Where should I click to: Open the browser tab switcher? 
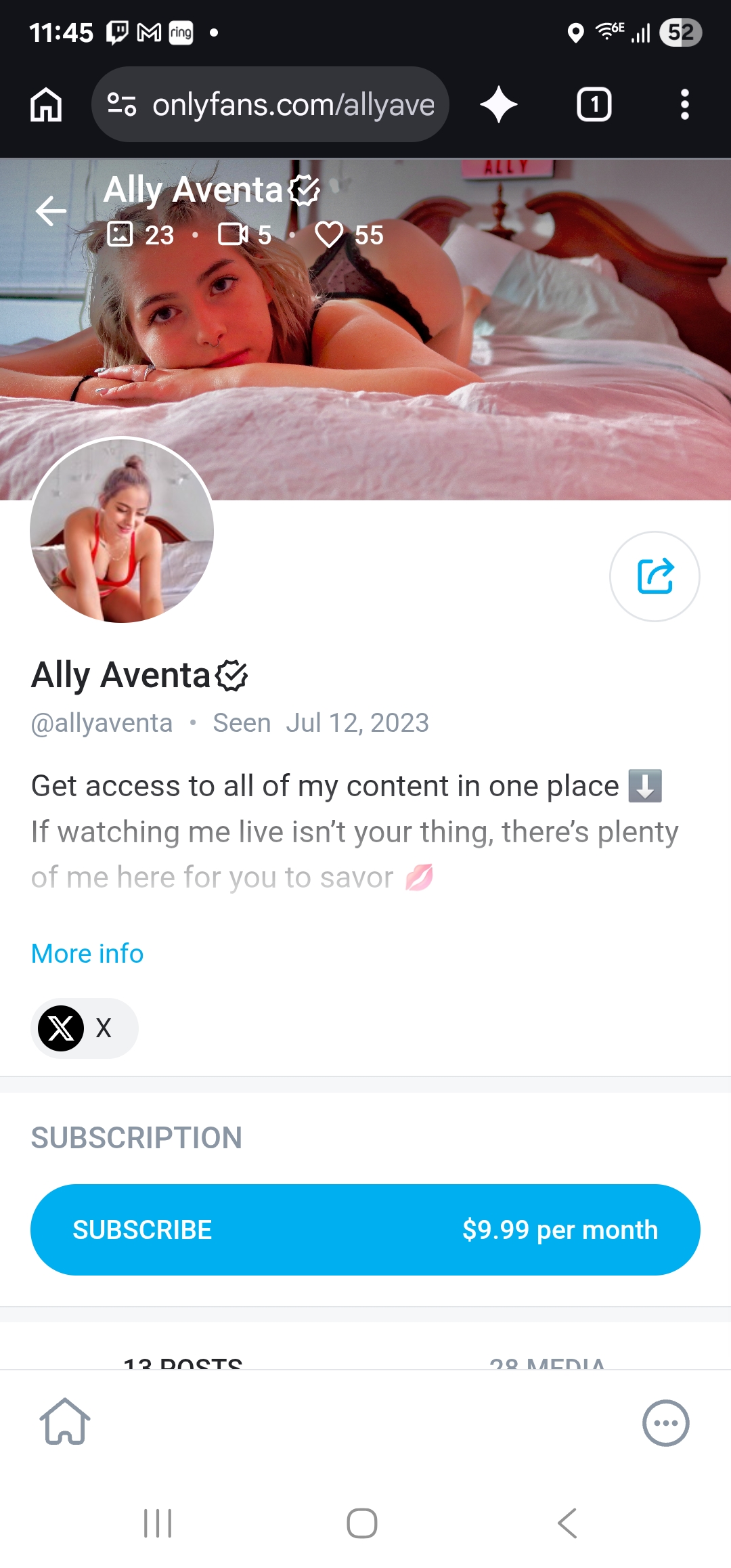click(594, 105)
